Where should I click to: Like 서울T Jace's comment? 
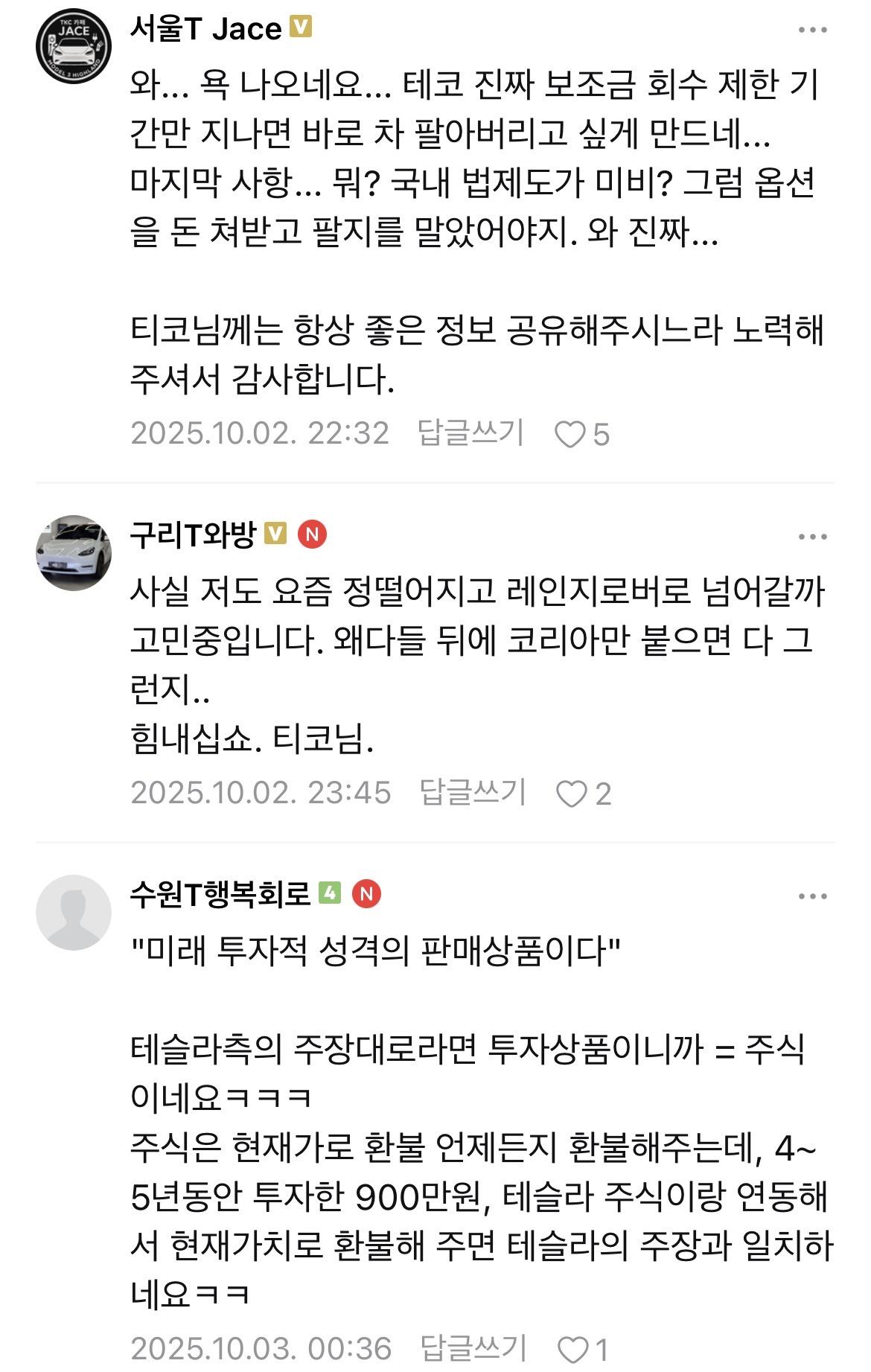click(571, 434)
